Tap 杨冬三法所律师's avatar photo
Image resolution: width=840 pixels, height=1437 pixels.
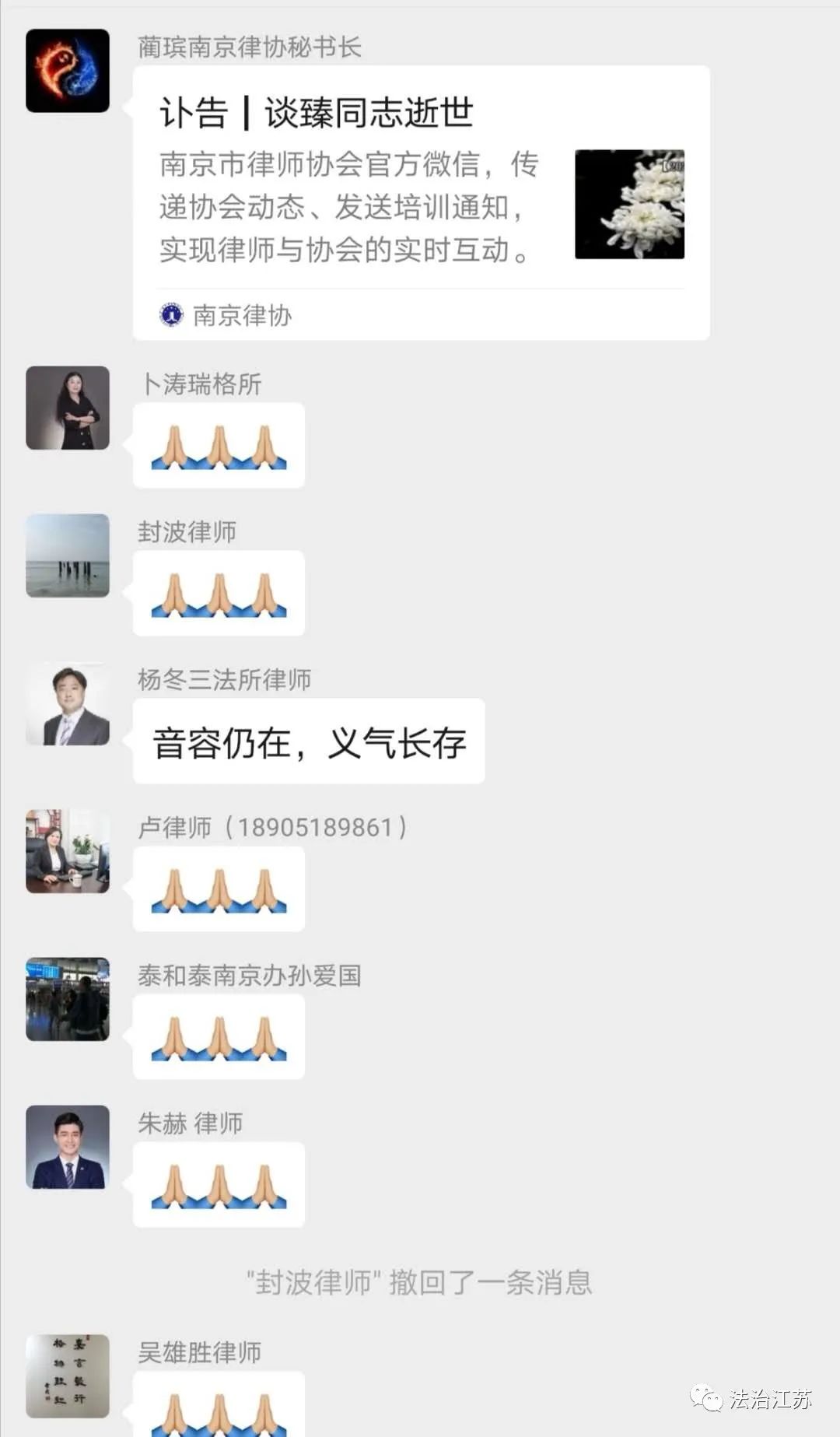coord(68,703)
